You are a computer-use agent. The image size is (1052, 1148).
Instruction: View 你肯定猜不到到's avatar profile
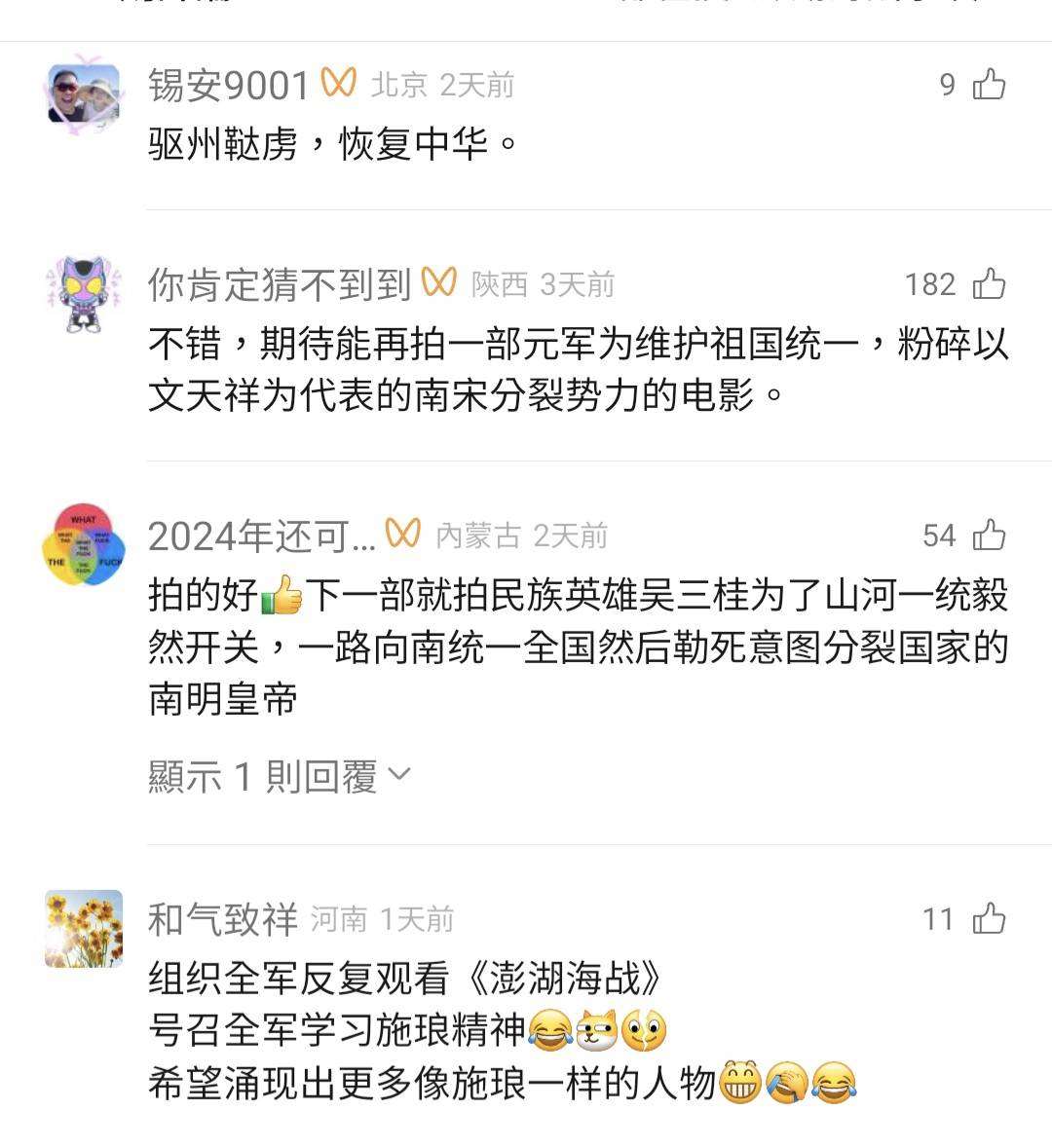[x=84, y=292]
